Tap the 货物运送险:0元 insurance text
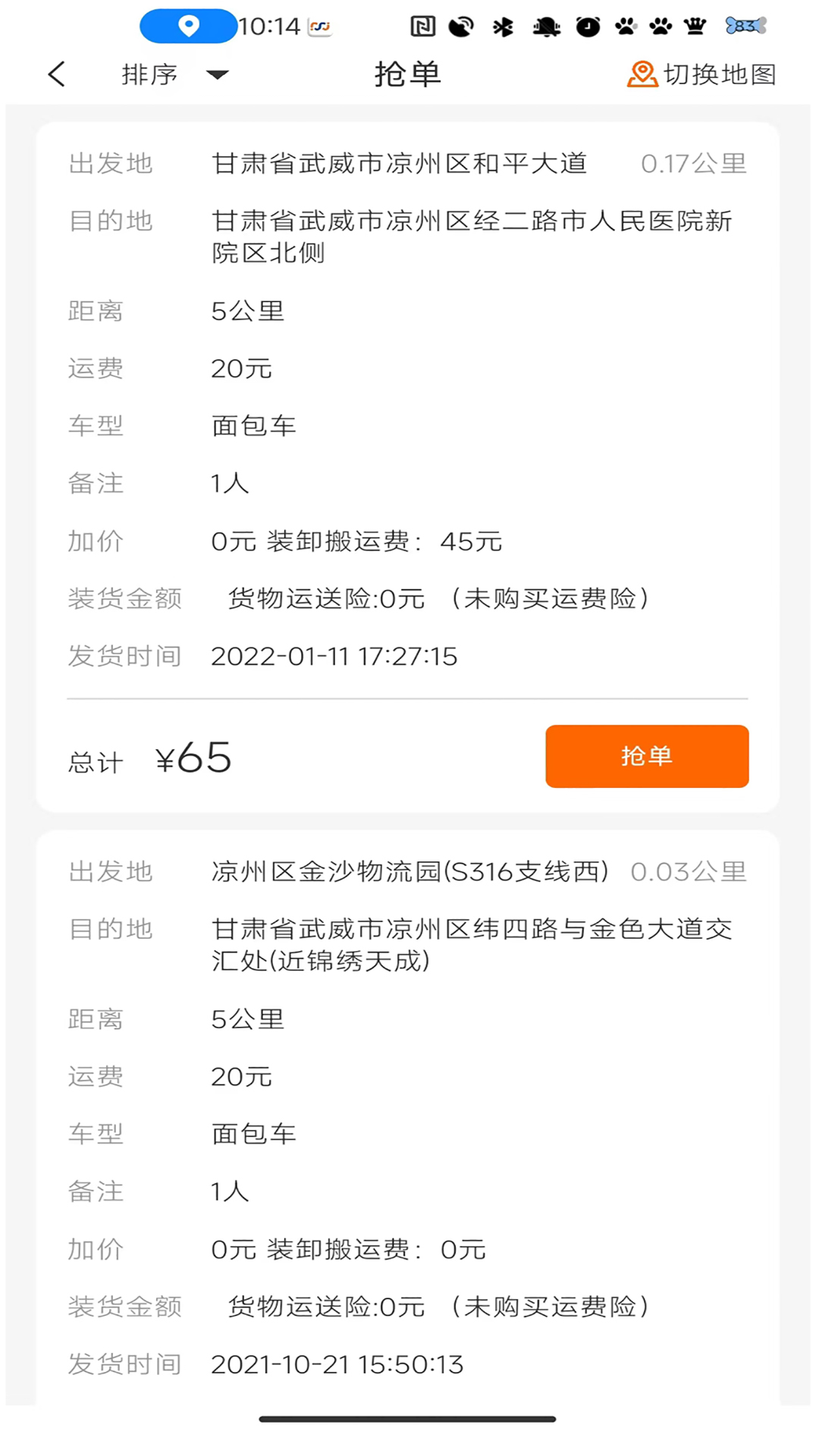Screen dimensions: 819x1456 325,598
